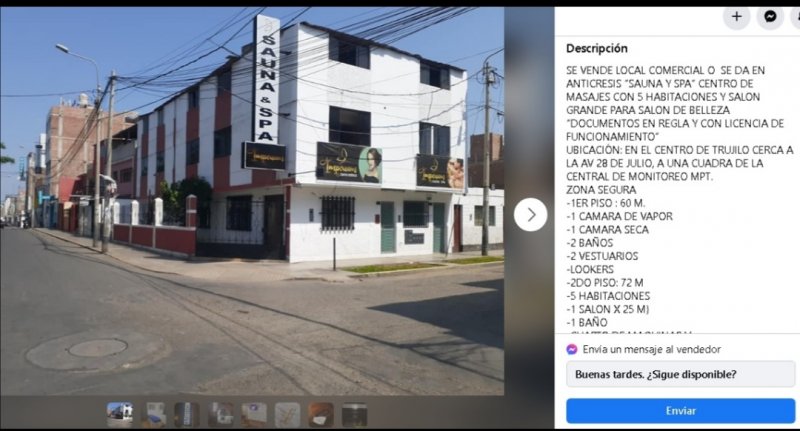
Task: Open the Messenger icon
Action: [771, 16]
